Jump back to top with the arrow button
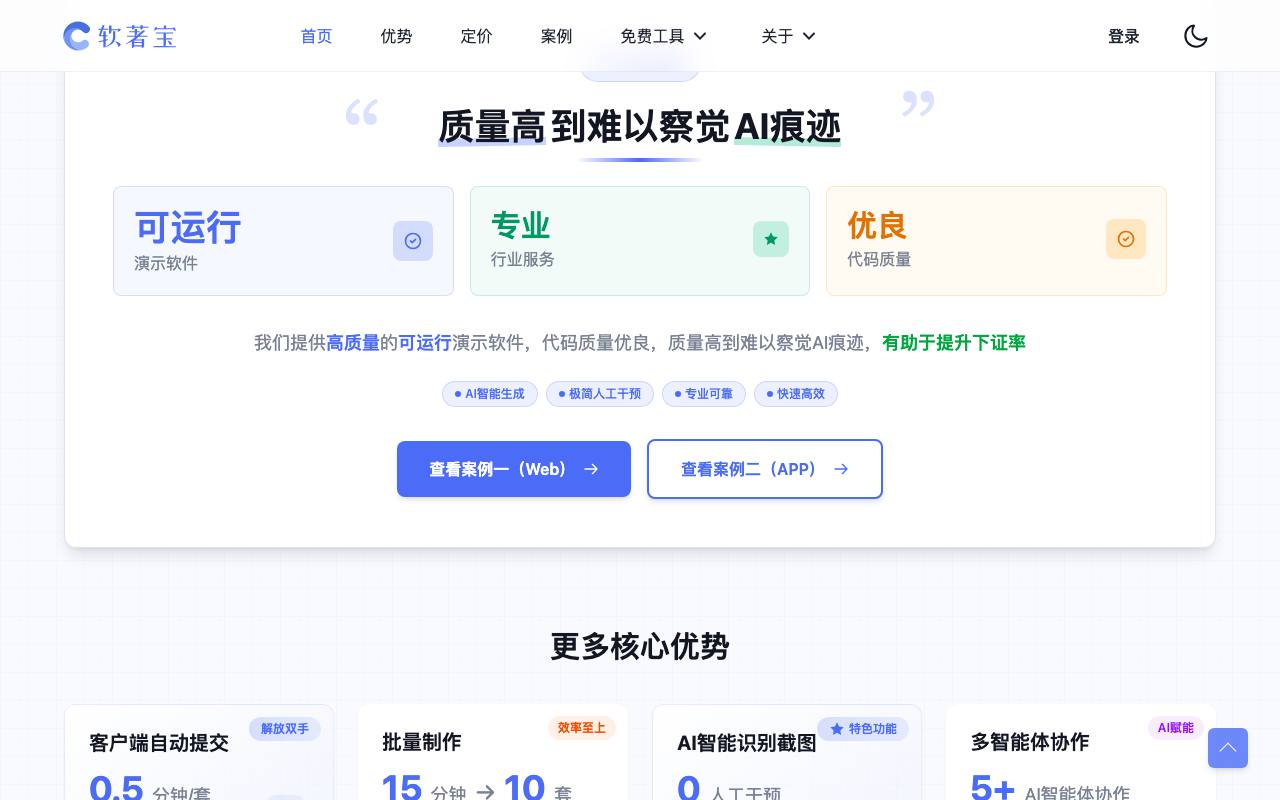 pyautogui.click(x=1228, y=748)
